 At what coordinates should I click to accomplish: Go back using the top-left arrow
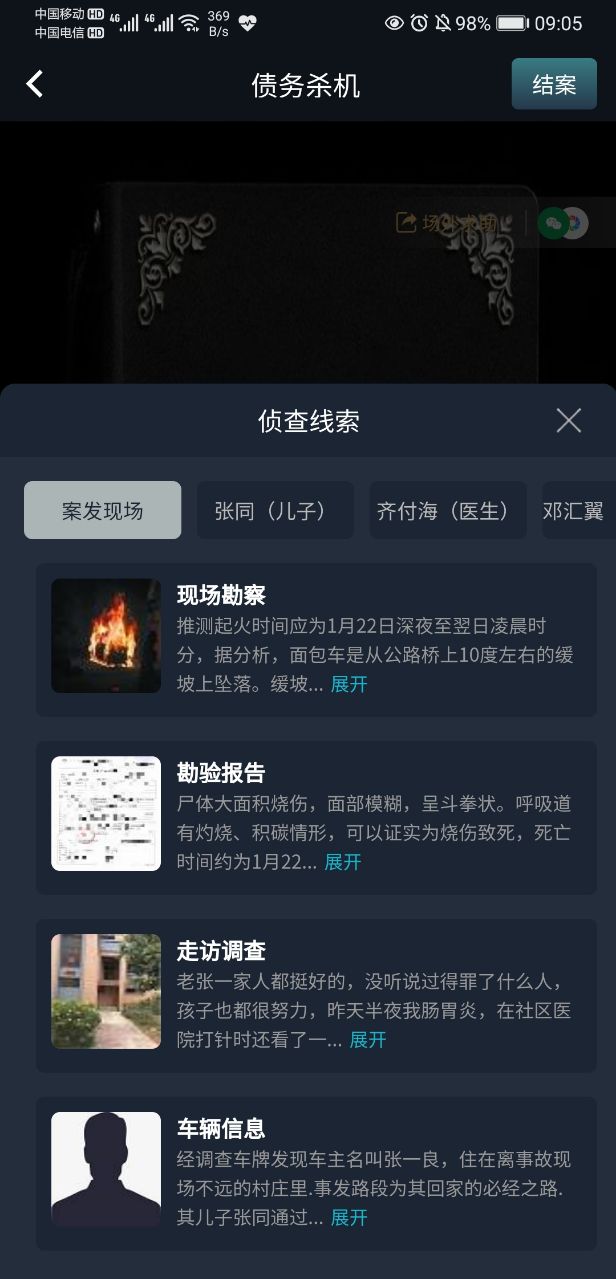pos(35,84)
